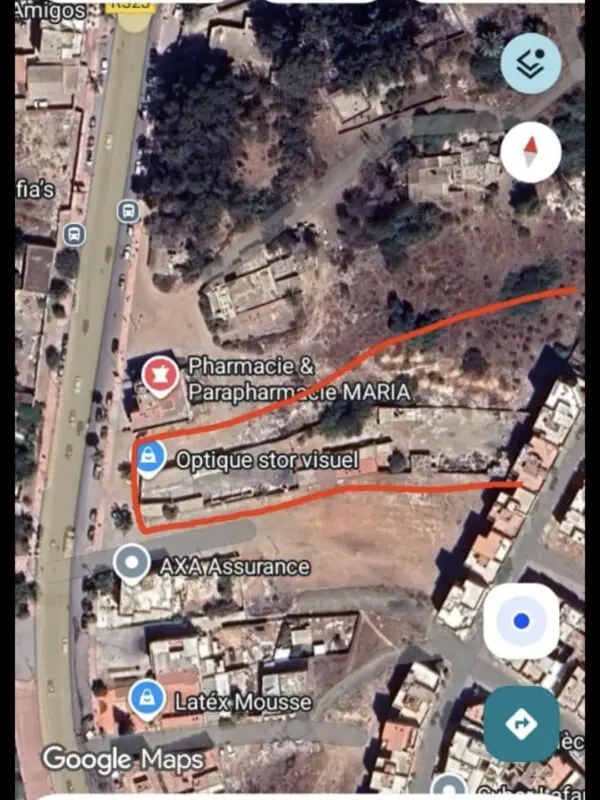Image resolution: width=600 pixels, height=800 pixels.
Task: Open the map layers selector
Action: [x=531, y=64]
